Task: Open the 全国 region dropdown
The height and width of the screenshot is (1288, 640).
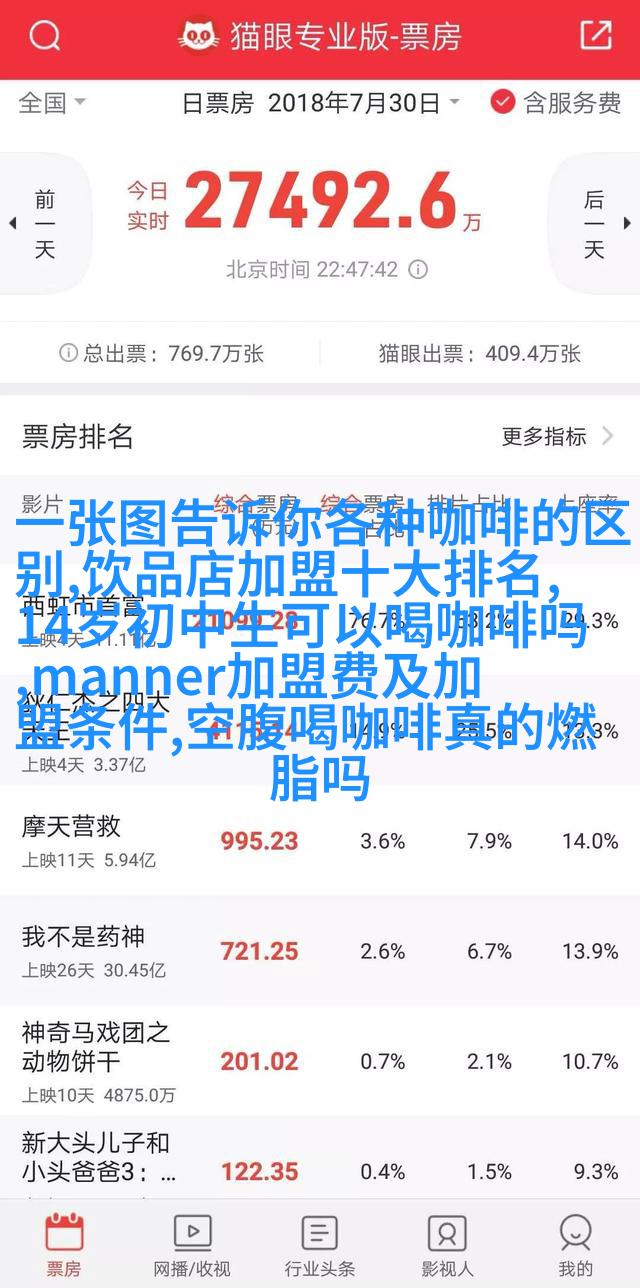Action: (x=52, y=102)
